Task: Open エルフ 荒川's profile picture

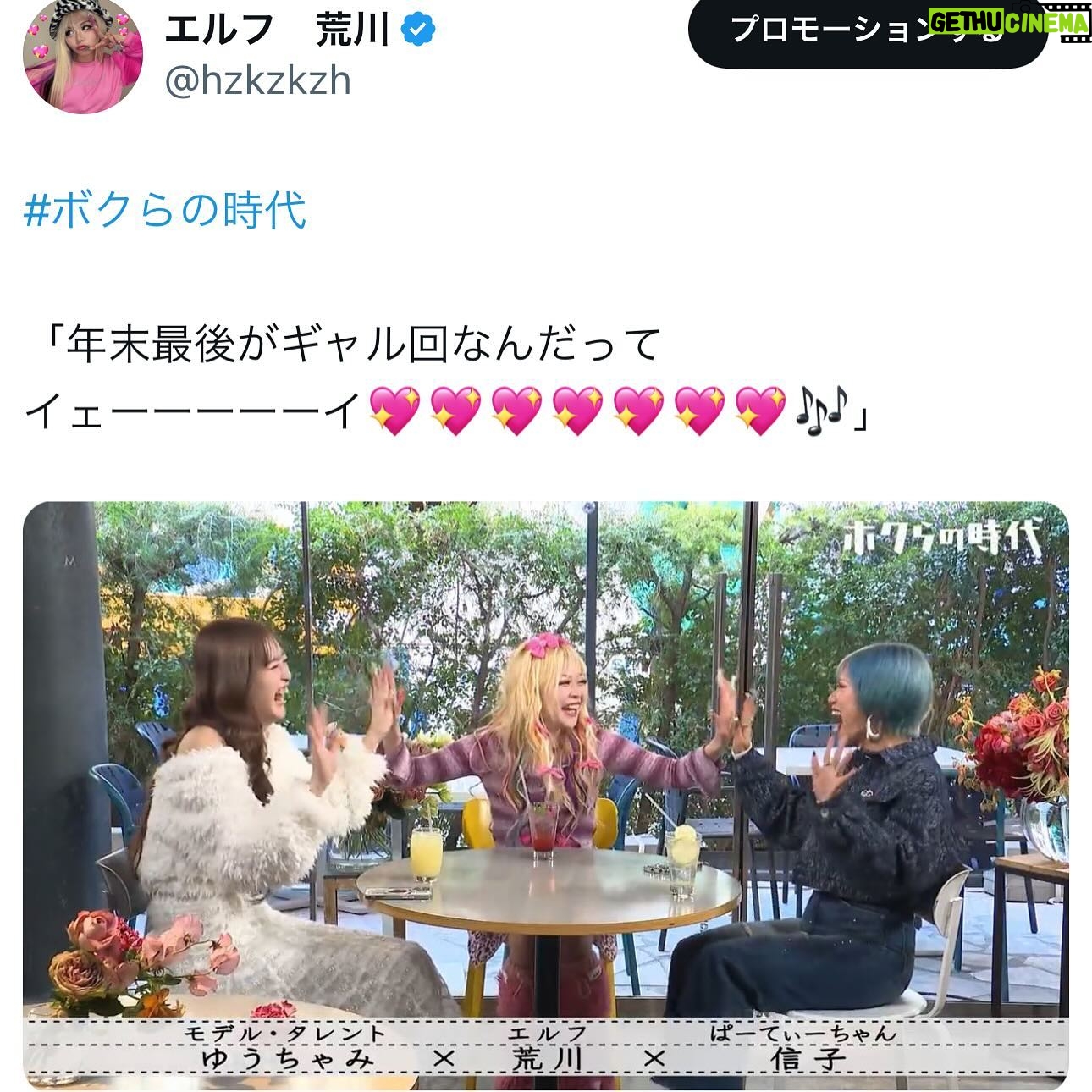Action: pos(82,56)
